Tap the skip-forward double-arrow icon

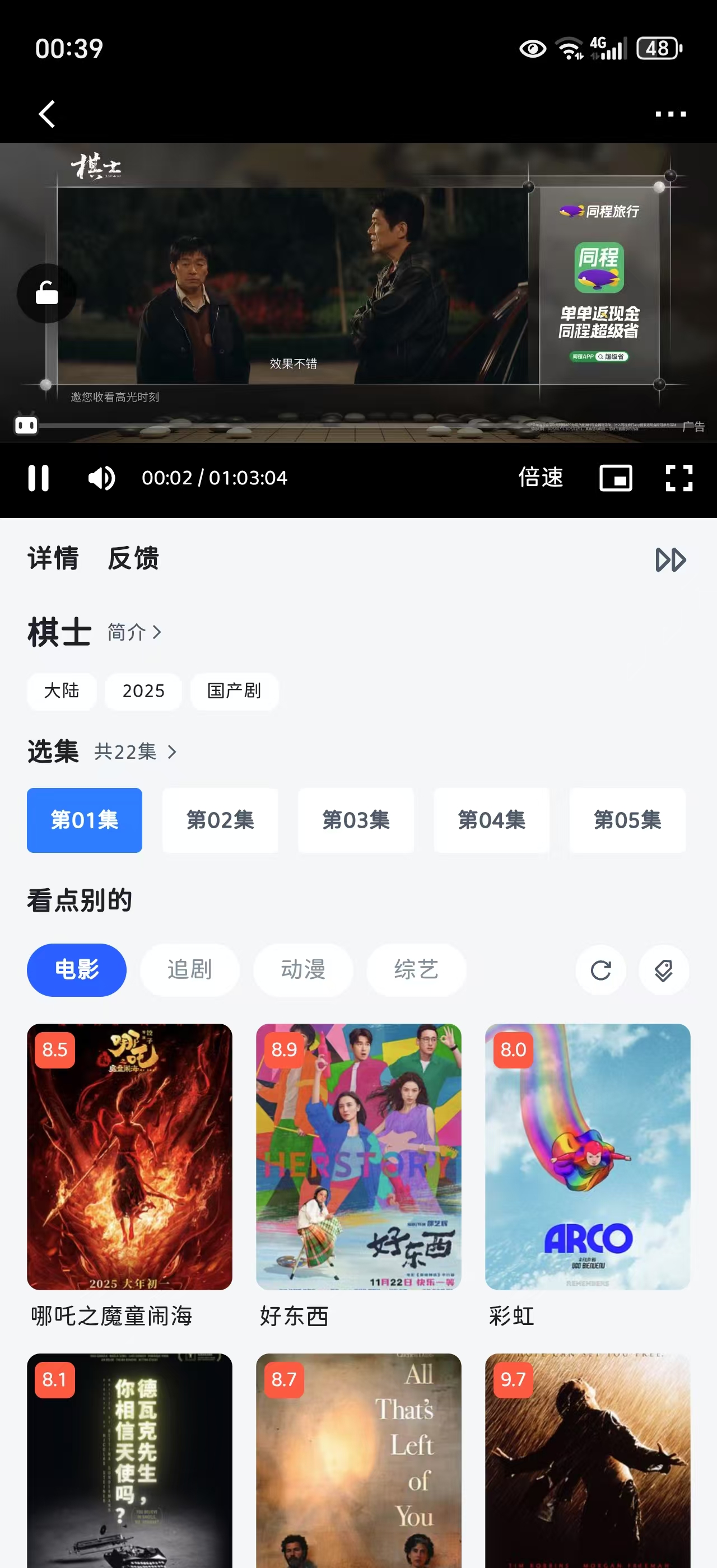pyautogui.click(x=671, y=559)
